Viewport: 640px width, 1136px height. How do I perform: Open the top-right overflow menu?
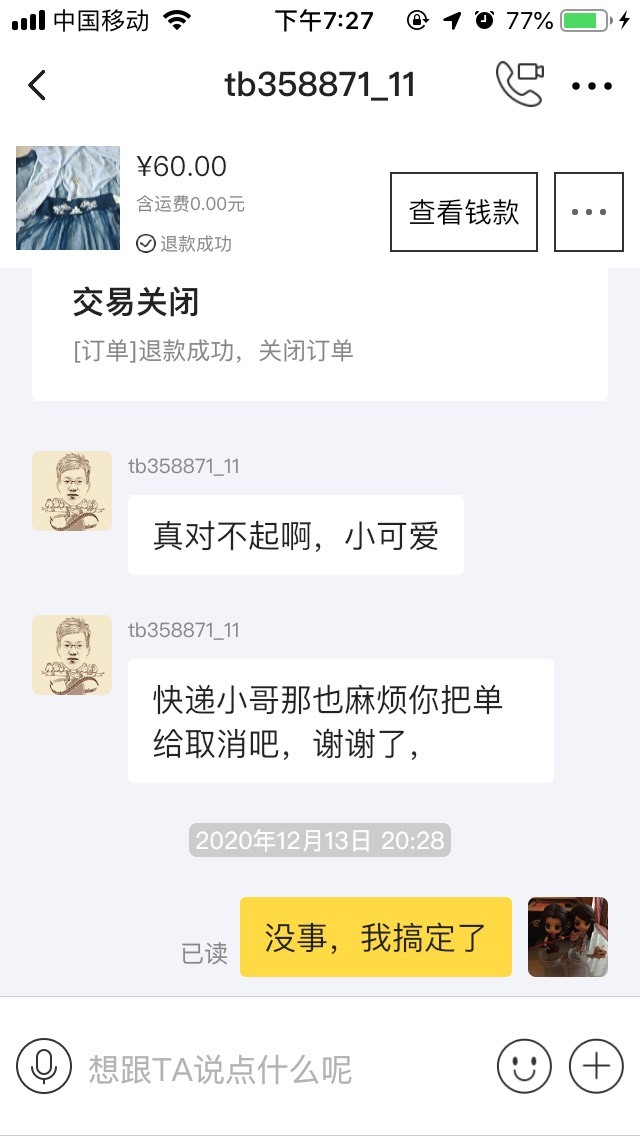(x=592, y=86)
